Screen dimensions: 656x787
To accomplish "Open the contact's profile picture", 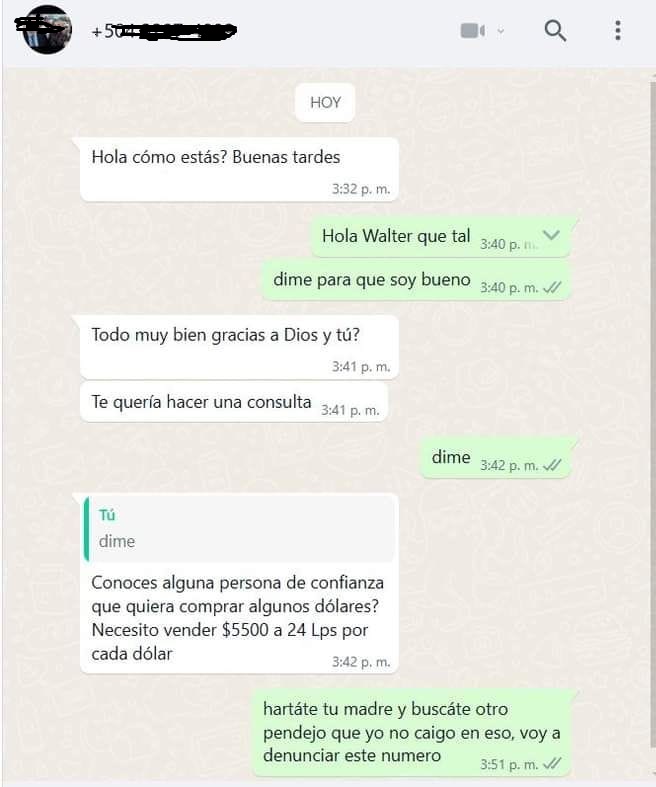I will tap(46, 30).
